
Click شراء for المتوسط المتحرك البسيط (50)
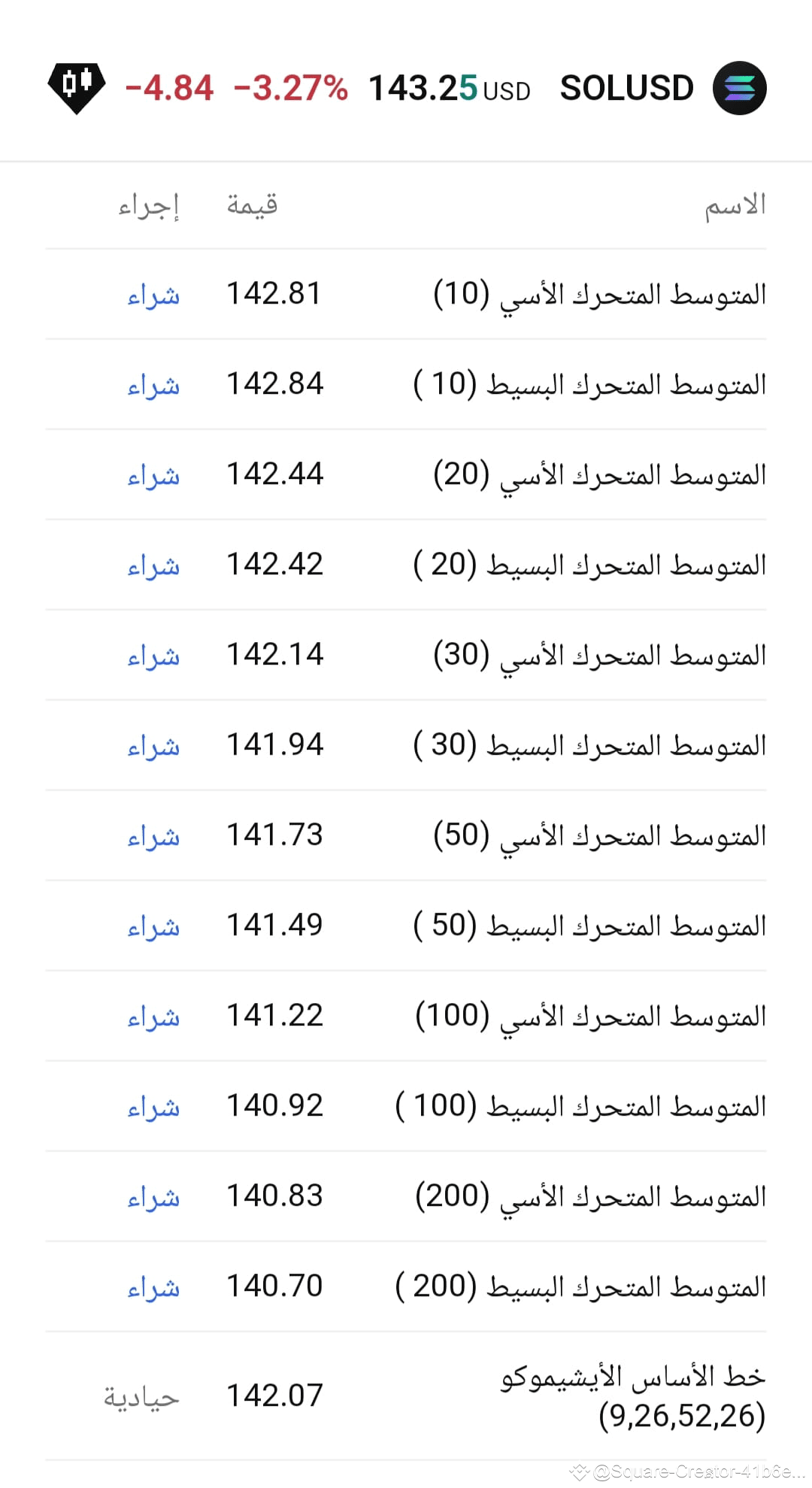pos(153,927)
